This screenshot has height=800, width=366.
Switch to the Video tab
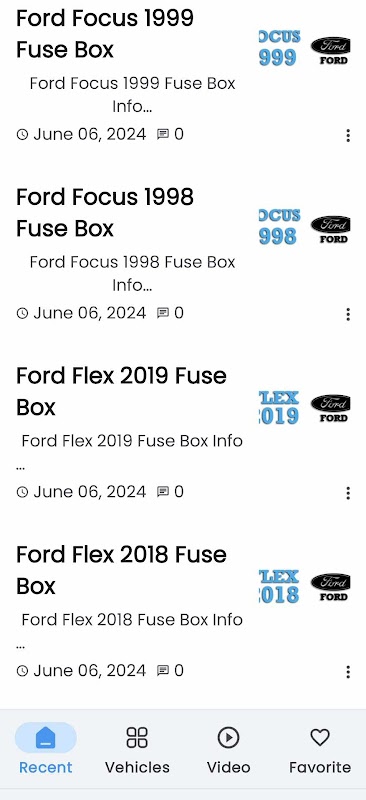229,750
